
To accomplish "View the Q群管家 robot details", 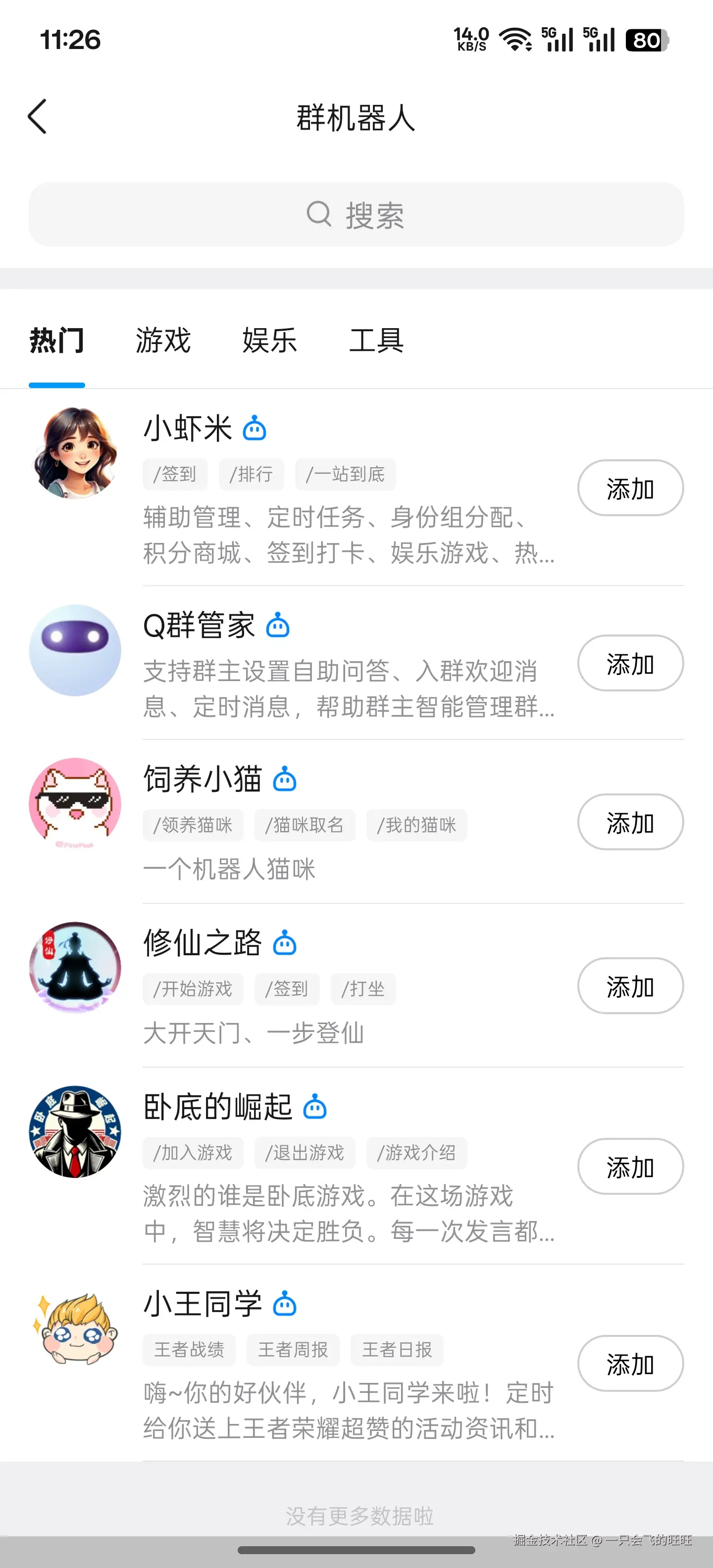I will 199,626.
